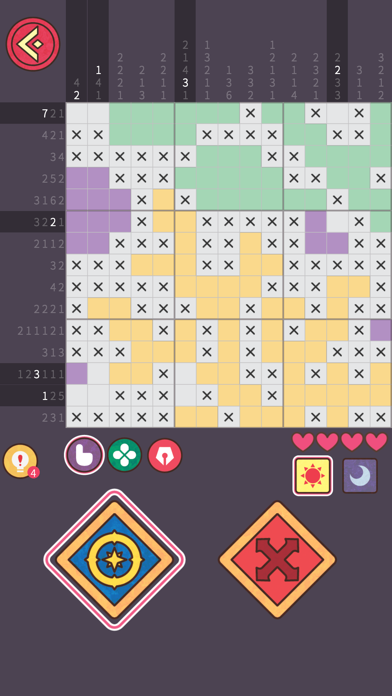
Task: Select the purple hand tap tool
Action: [x=84, y=455]
